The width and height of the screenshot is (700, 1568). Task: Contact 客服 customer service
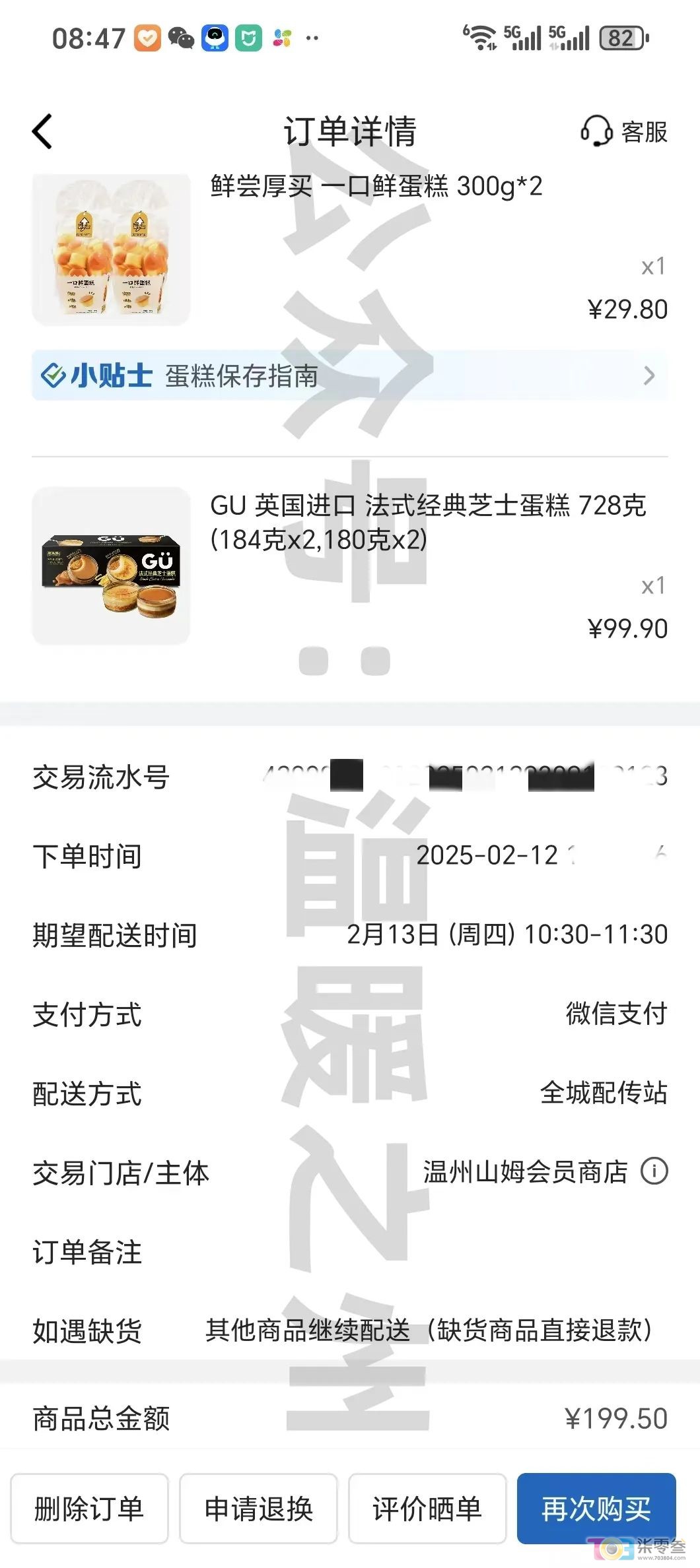coord(624,131)
